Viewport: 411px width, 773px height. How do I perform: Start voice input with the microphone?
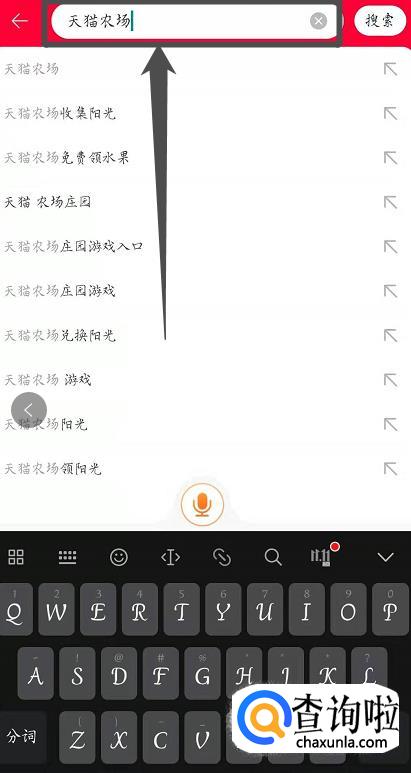[x=202, y=504]
